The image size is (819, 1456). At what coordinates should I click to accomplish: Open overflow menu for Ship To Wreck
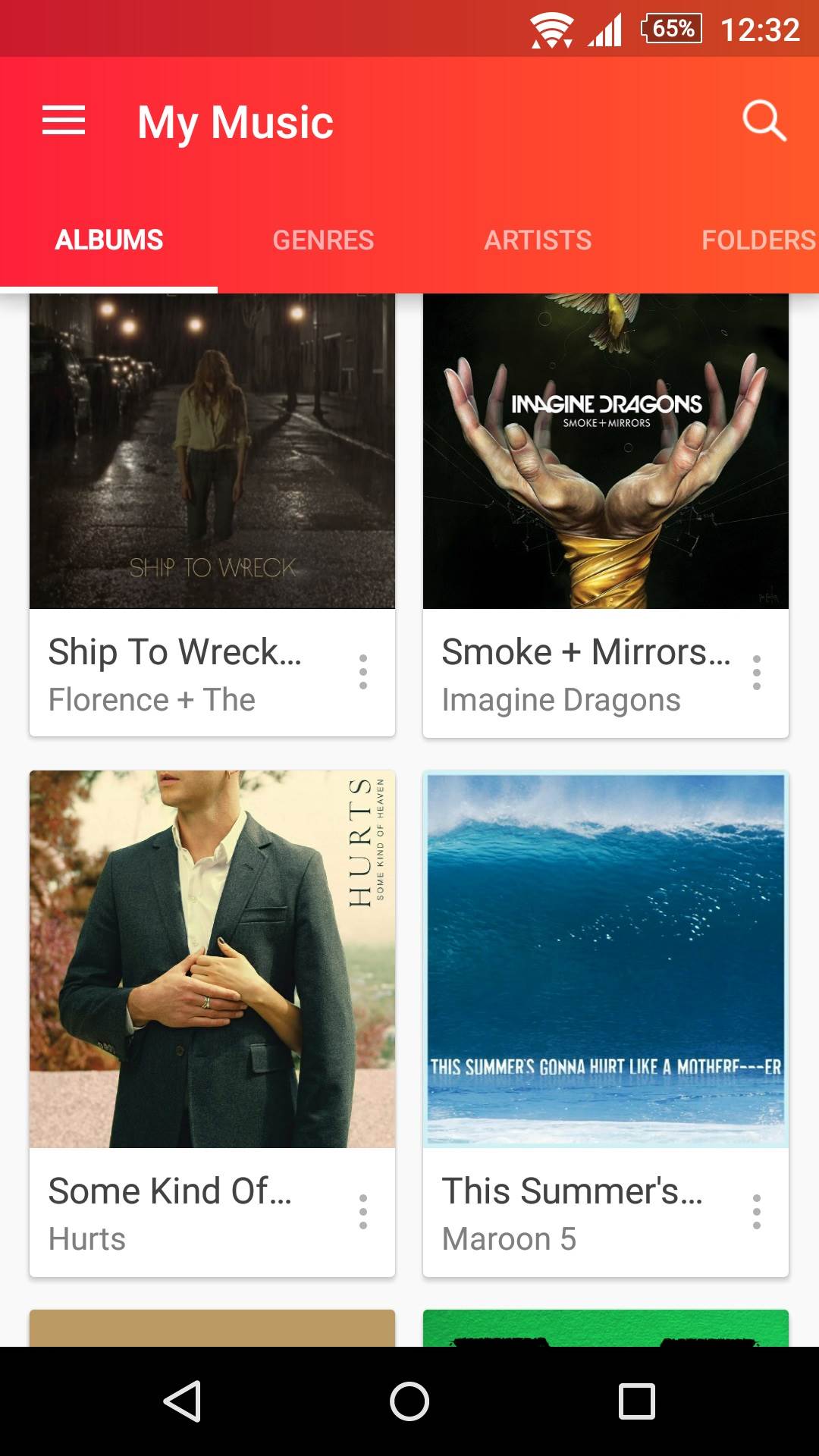[363, 672]
